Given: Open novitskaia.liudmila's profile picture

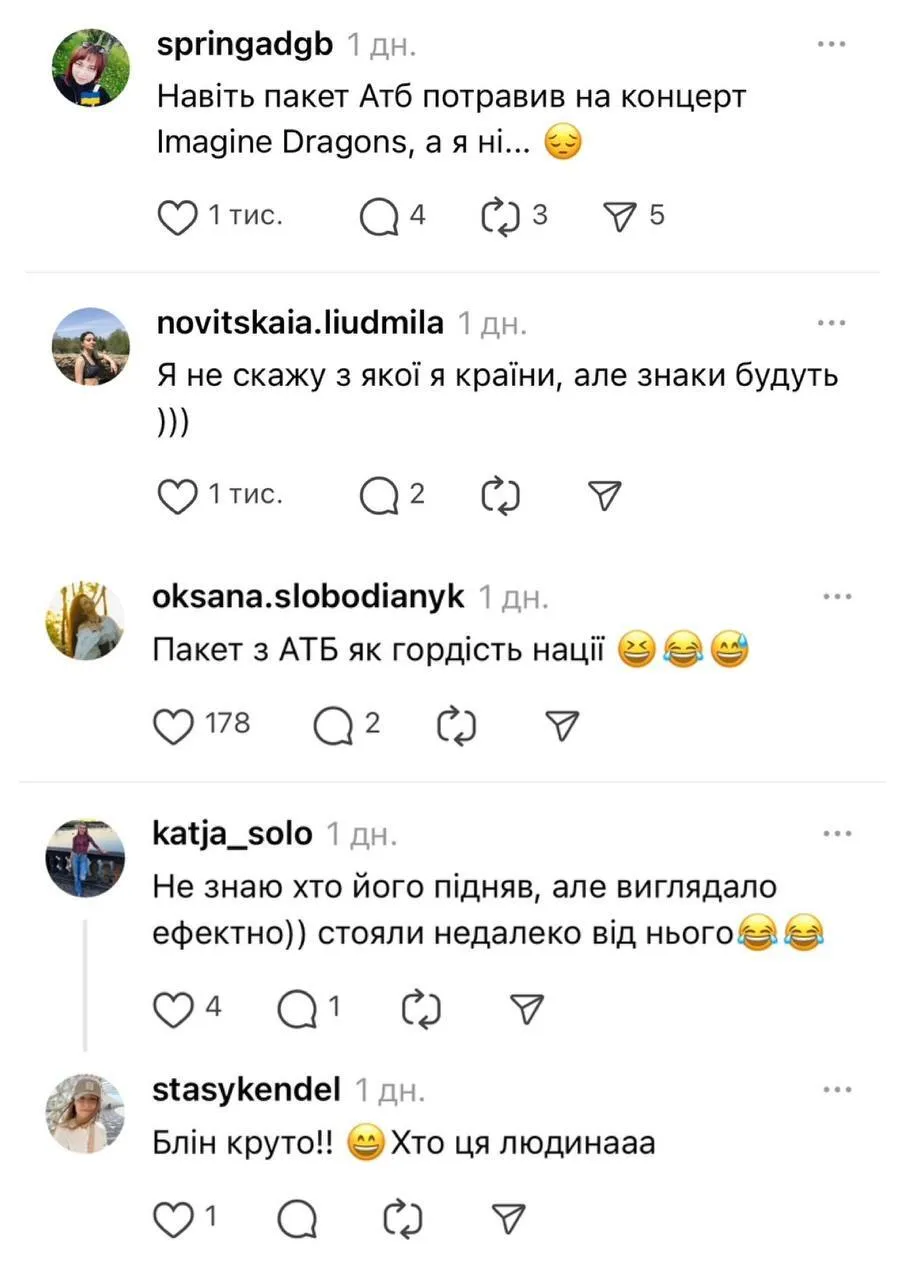Looking at the screenshot, I should [x=90, y=346].
